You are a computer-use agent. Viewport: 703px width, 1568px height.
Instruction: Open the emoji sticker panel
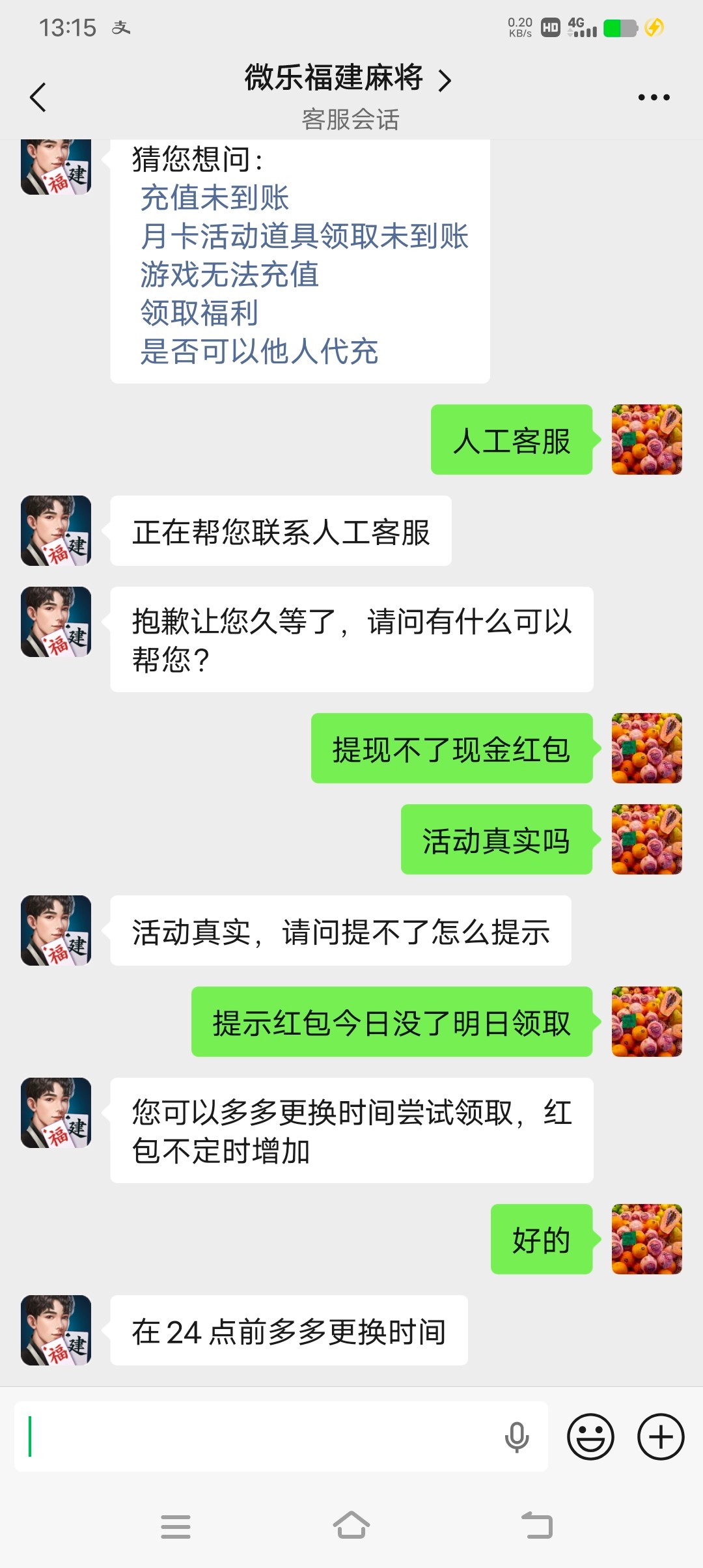pyautogui.click(x=590, y=1436)
